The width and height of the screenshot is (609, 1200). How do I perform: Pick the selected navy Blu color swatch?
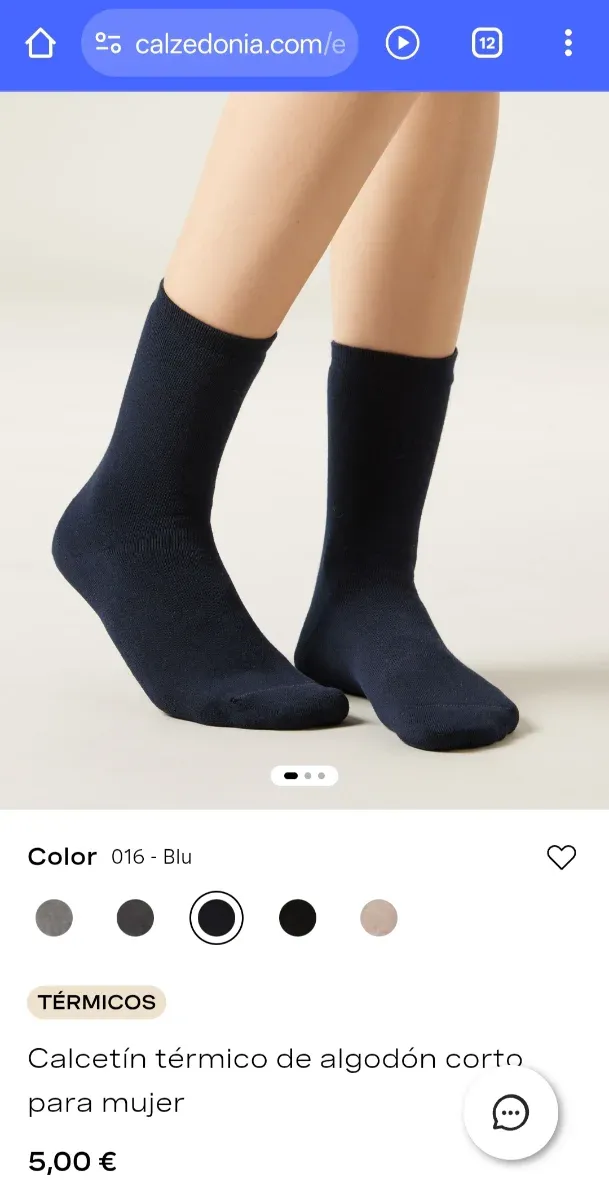pos(216,917)
